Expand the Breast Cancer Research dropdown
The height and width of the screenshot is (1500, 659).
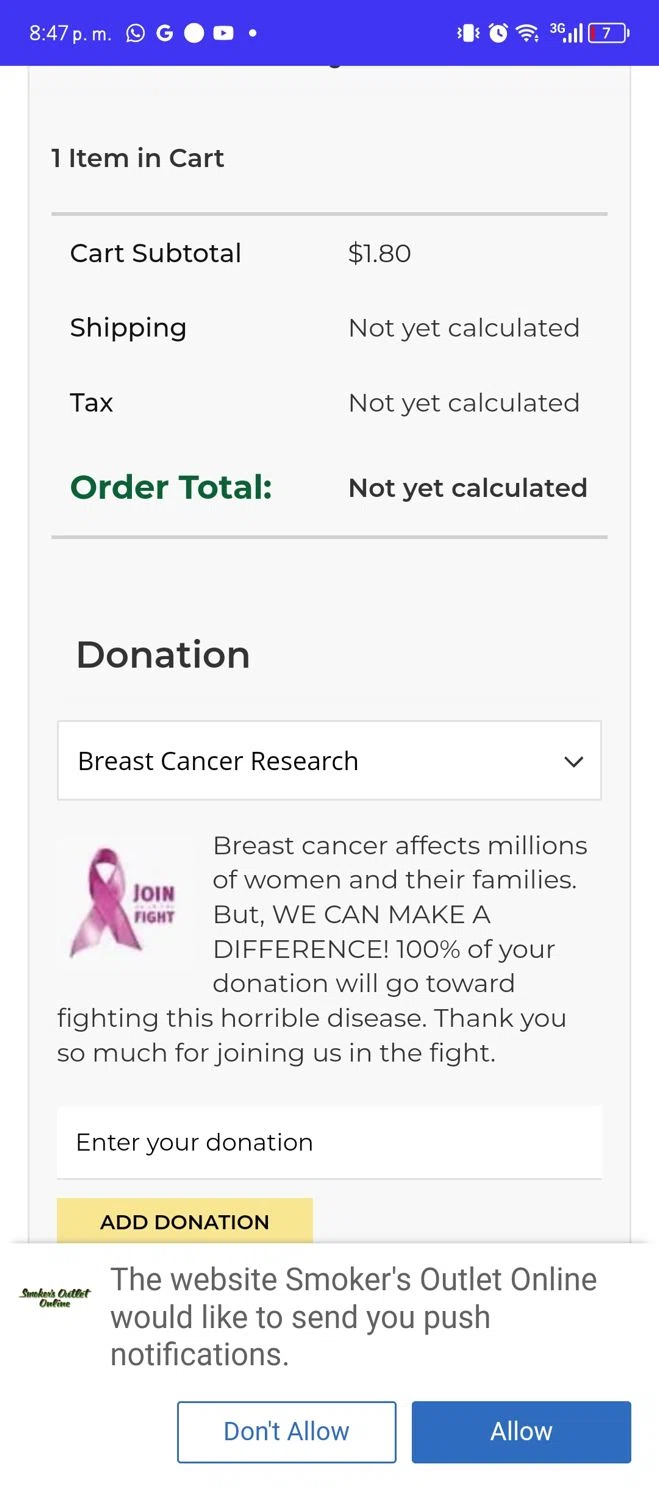click(329, 761)
